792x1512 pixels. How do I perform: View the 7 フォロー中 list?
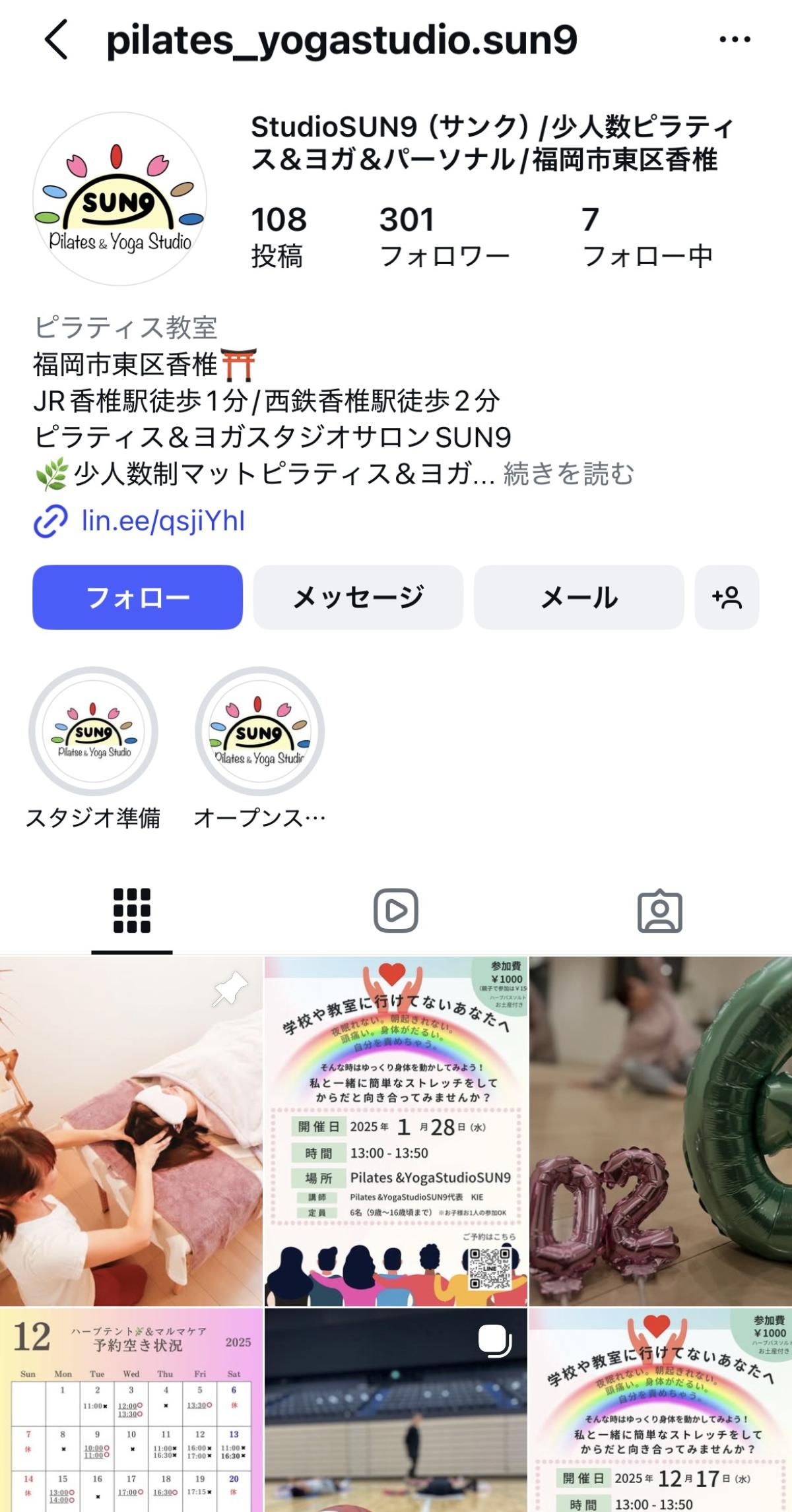[x=647, y=237]
